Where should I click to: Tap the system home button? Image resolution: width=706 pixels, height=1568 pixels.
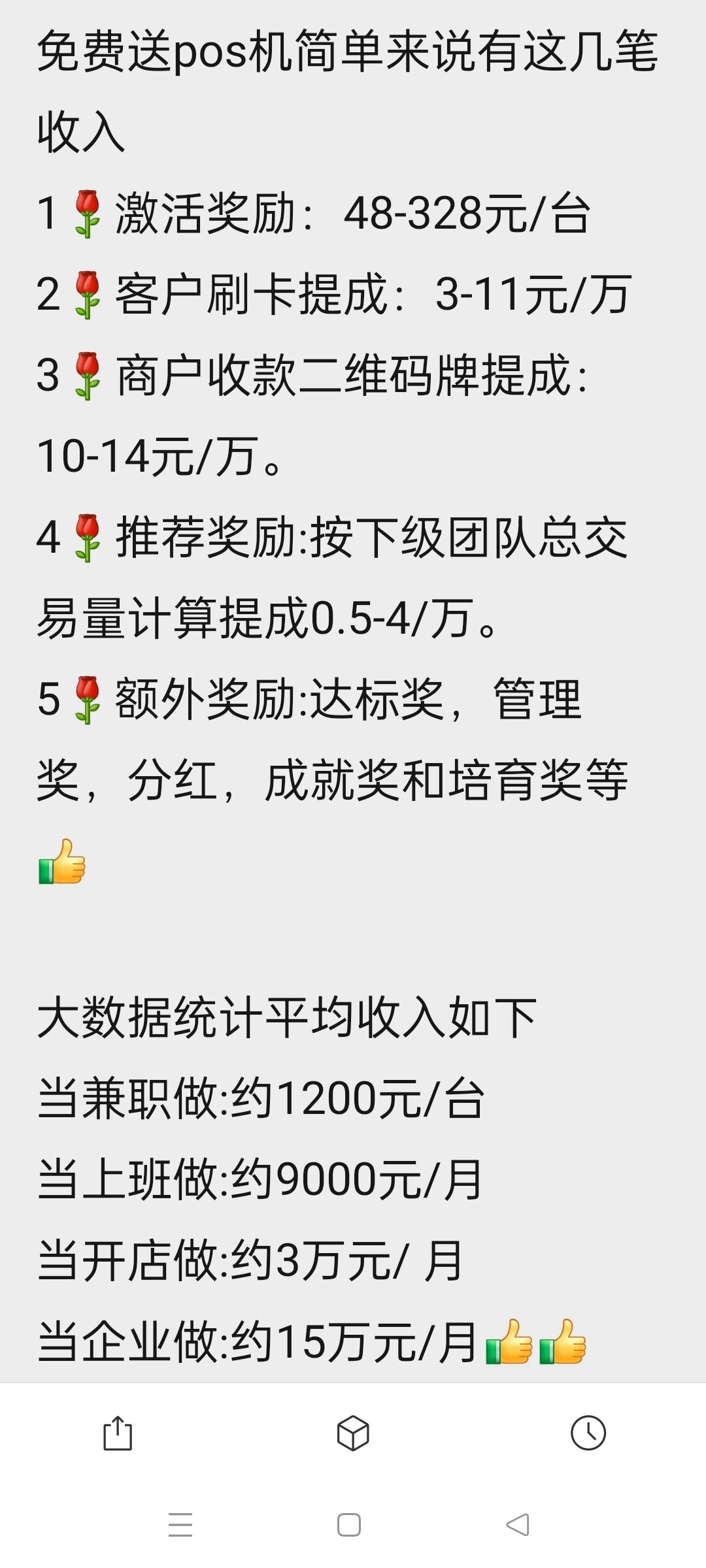coord(349,1525)
